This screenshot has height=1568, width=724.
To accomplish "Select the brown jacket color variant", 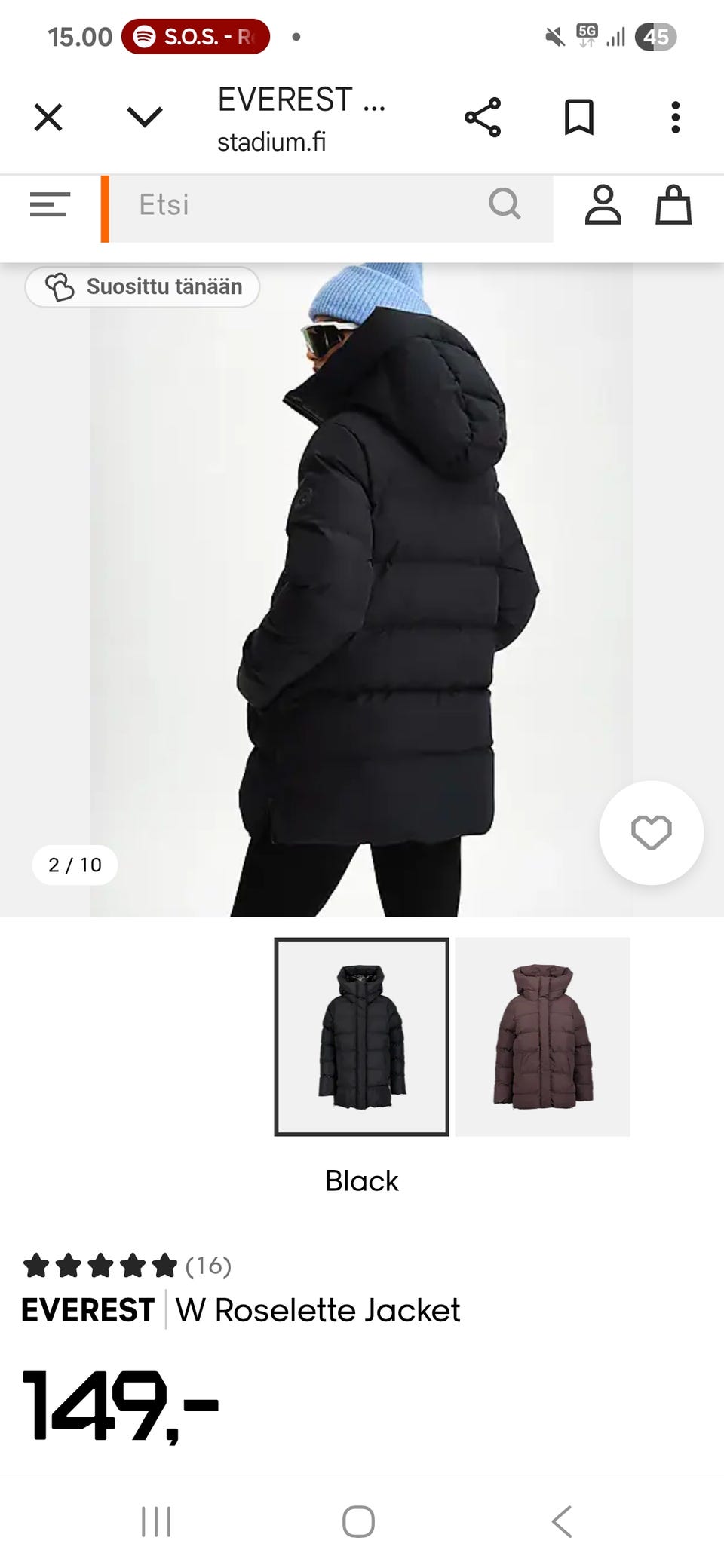I will 543,1037.
